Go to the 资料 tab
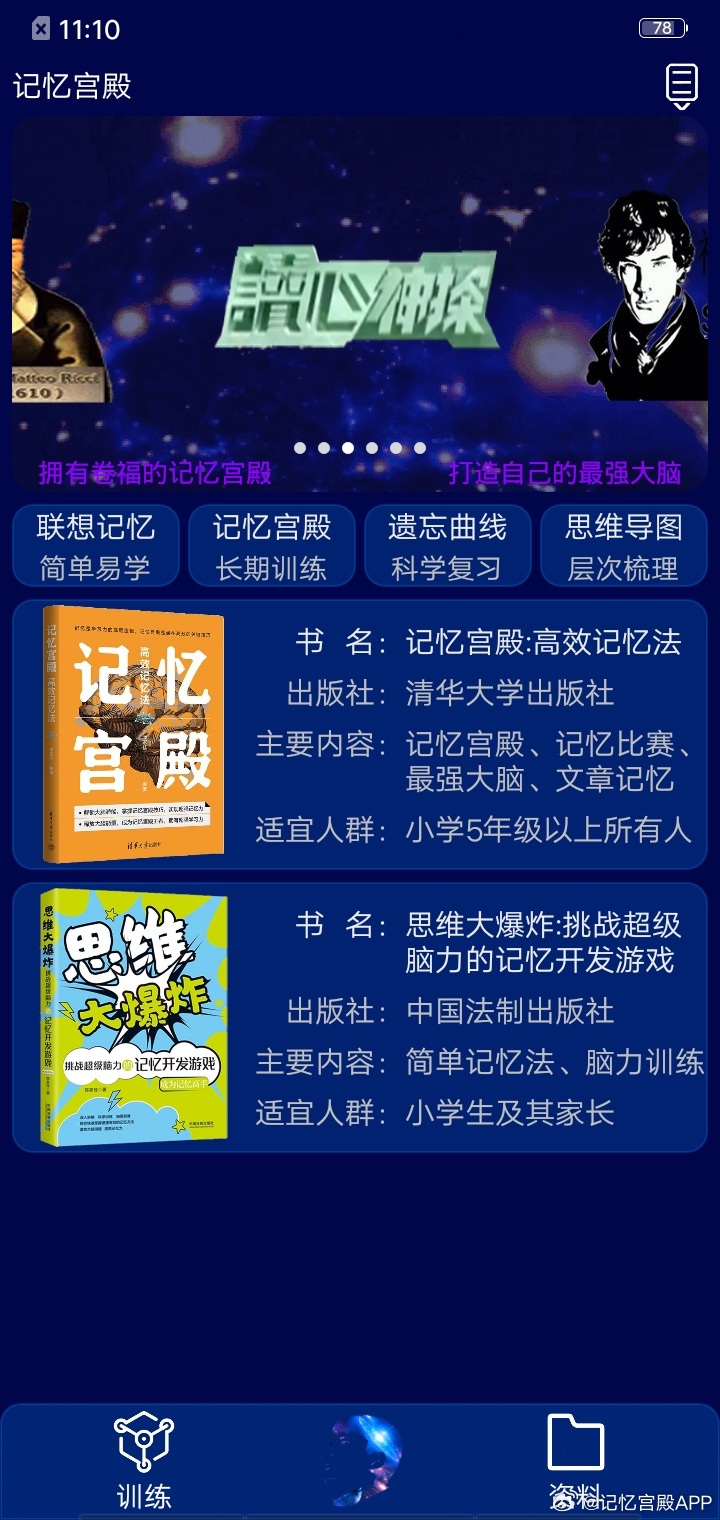The height and width of the screenshot is (1520, 720). pyautogui.click(x=576, y=1461)
